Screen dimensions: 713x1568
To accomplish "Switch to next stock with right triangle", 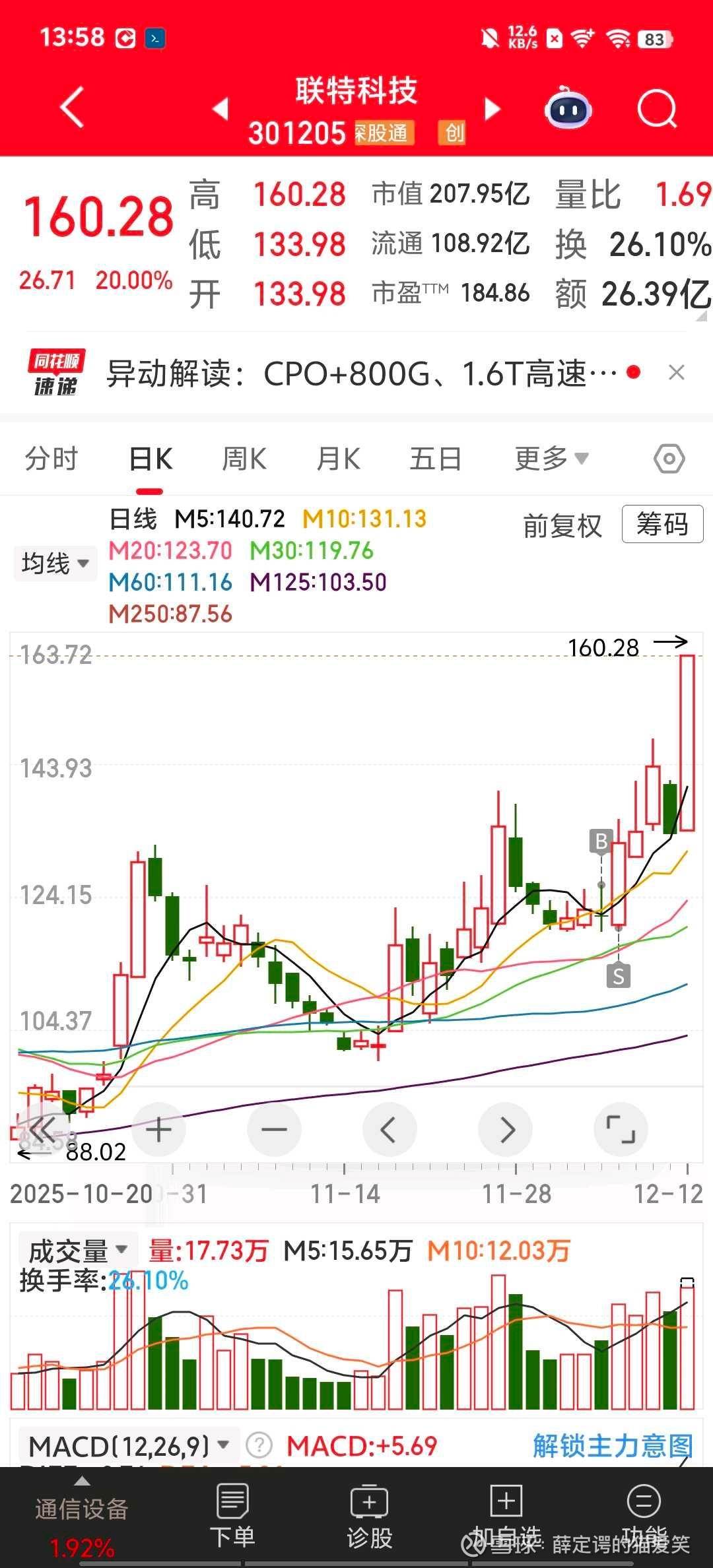I will tap(492, 109).
